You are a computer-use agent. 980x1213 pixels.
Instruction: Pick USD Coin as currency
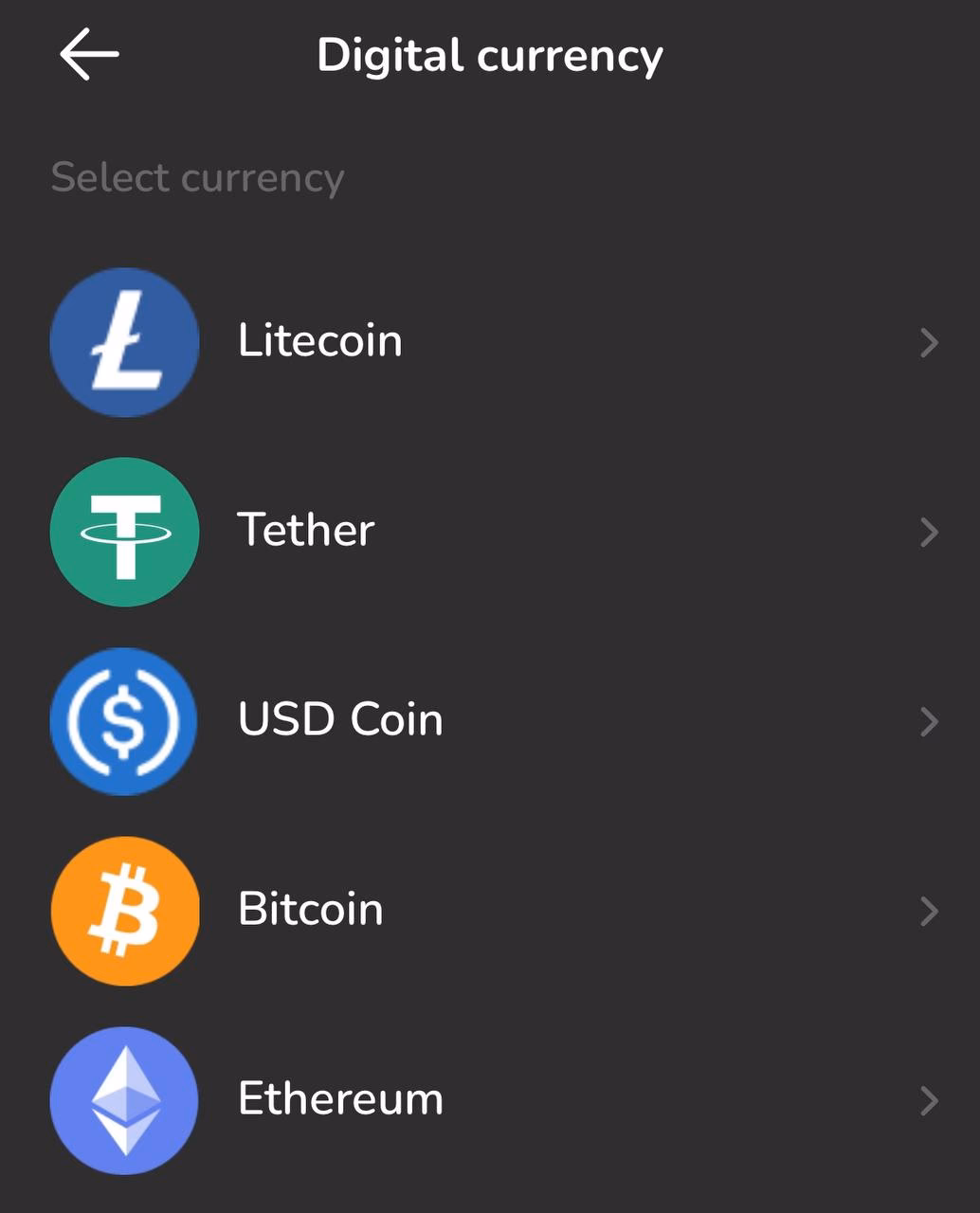click(340, 721)
